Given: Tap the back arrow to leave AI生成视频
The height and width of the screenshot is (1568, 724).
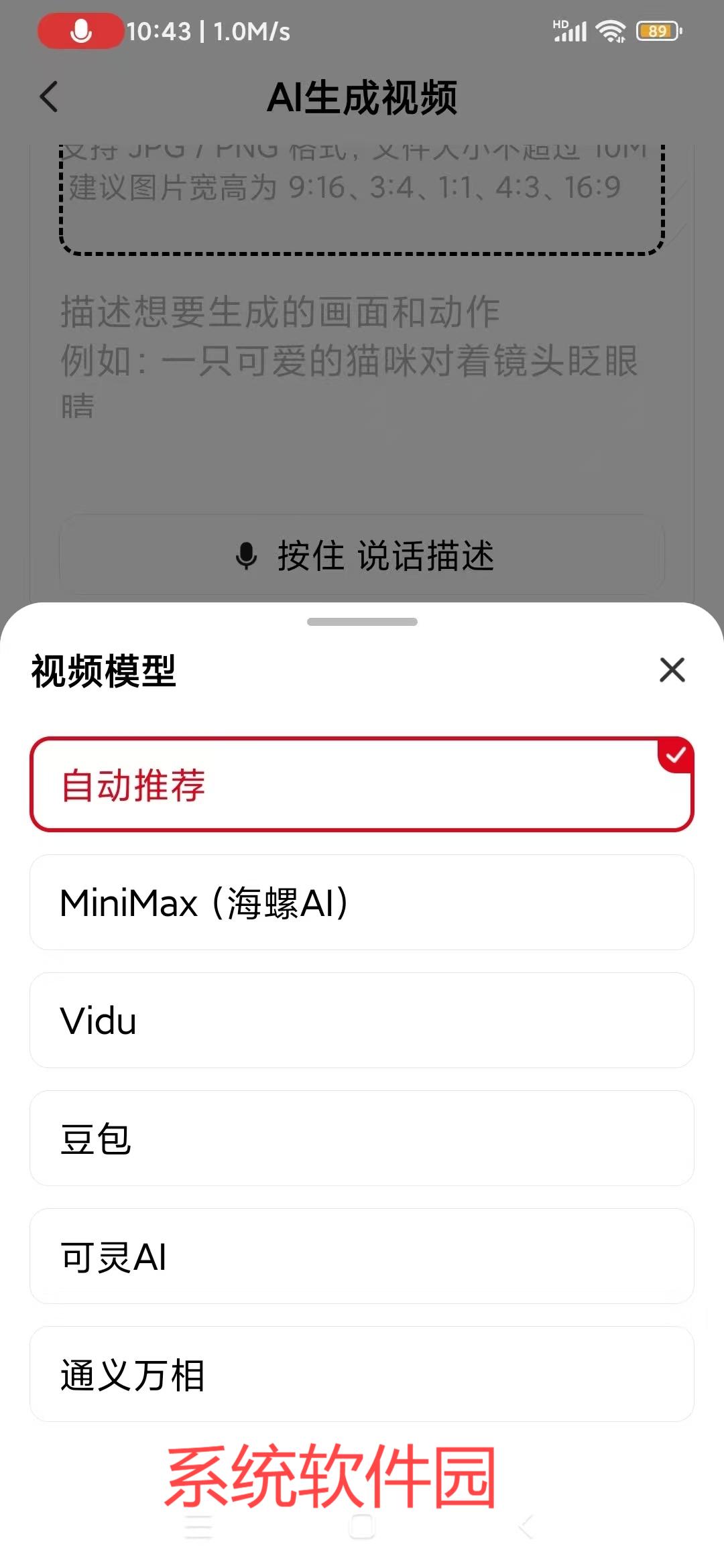Looking at the screenshot, I should tap(48, 97).
